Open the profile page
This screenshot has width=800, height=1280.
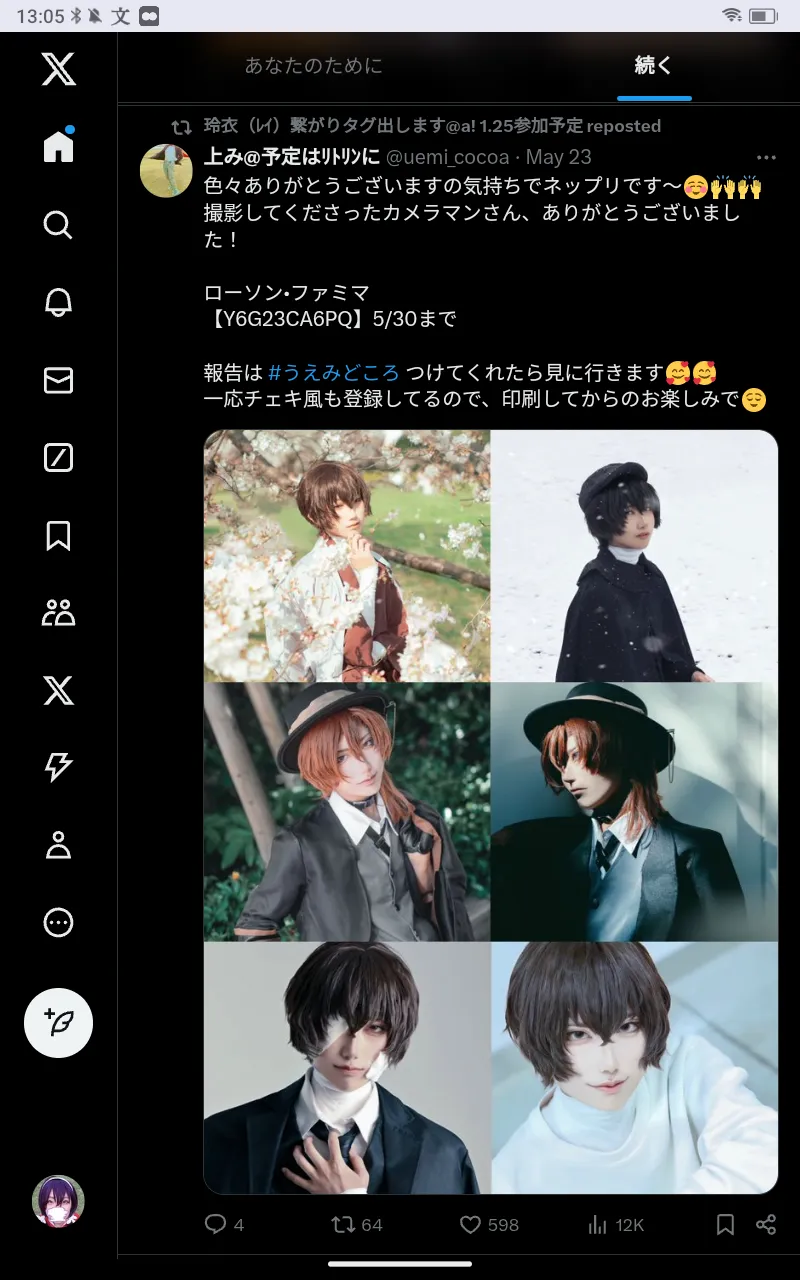tap(58, 845)
